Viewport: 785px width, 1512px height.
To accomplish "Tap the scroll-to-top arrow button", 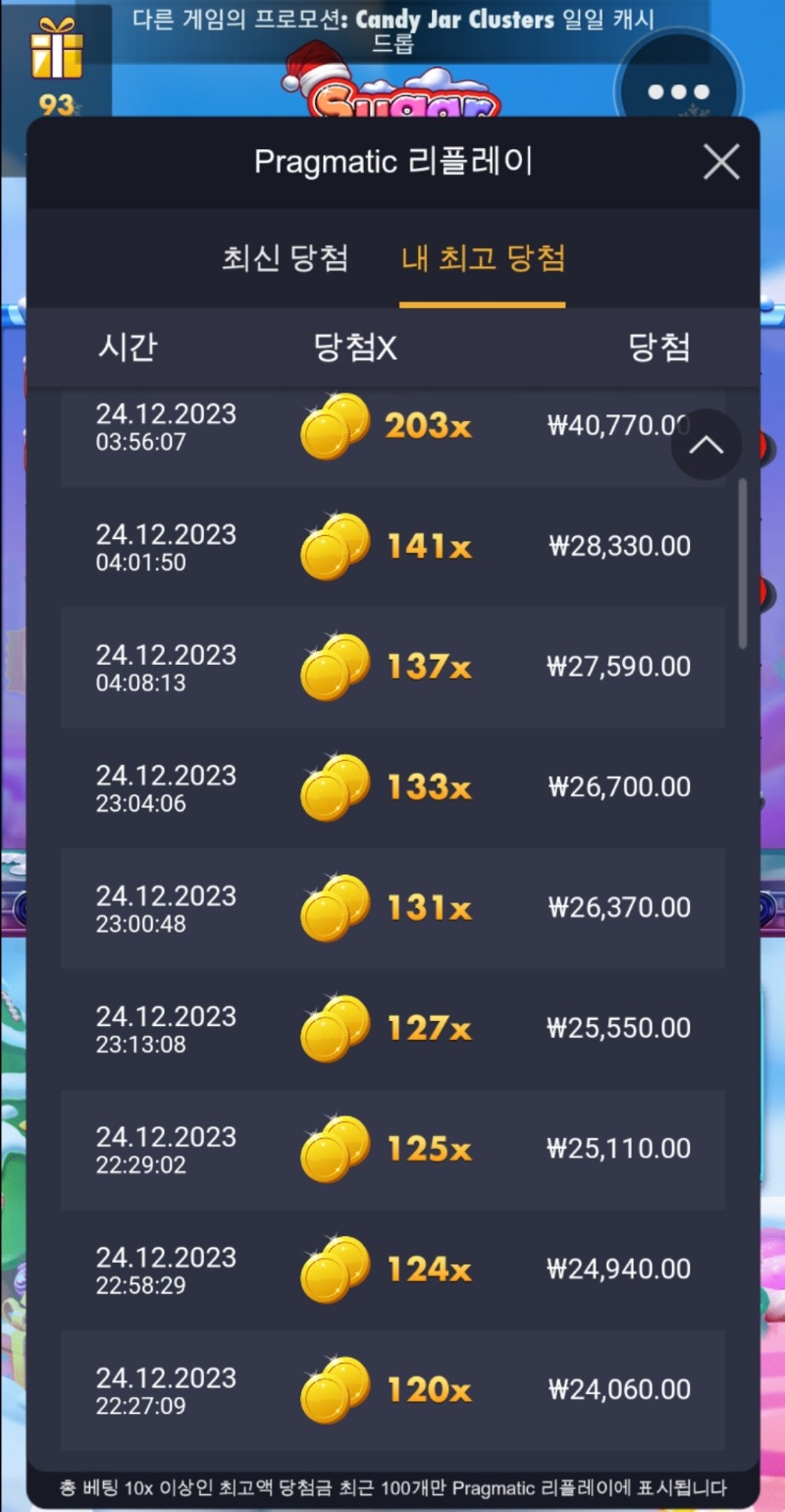I will (706, 445).
